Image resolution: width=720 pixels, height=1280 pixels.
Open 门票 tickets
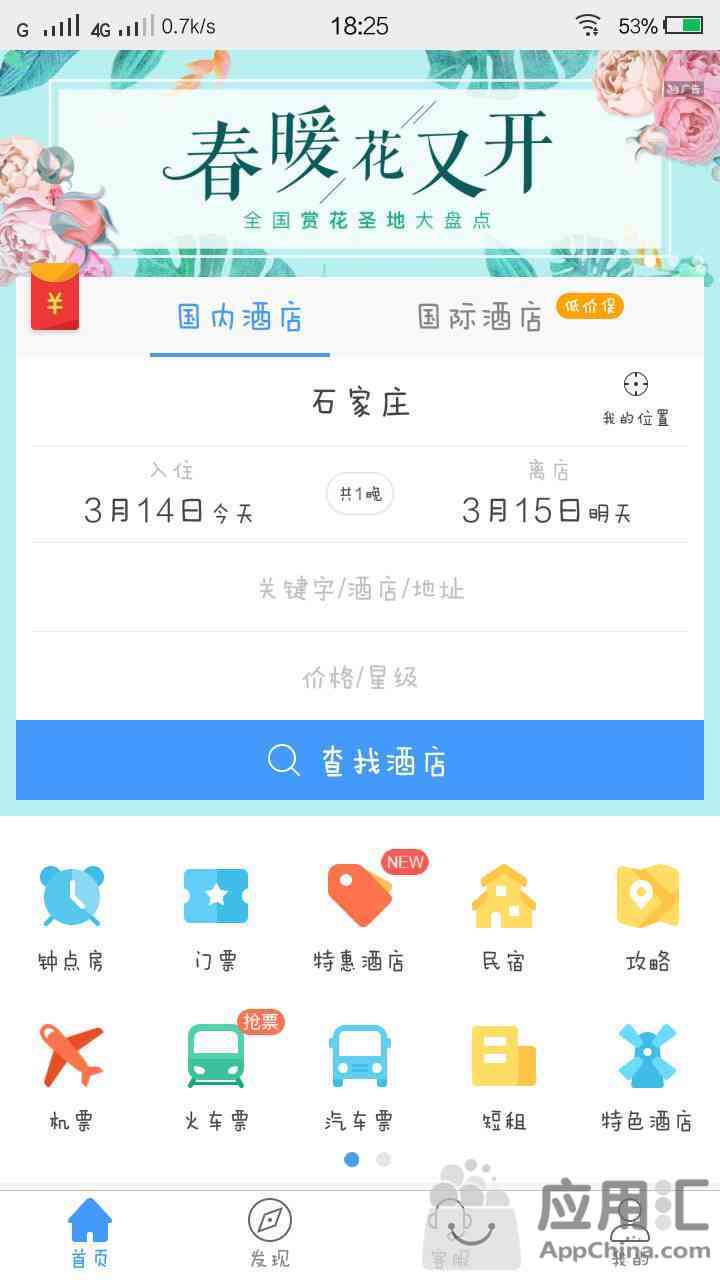click(x=216, y=917)
